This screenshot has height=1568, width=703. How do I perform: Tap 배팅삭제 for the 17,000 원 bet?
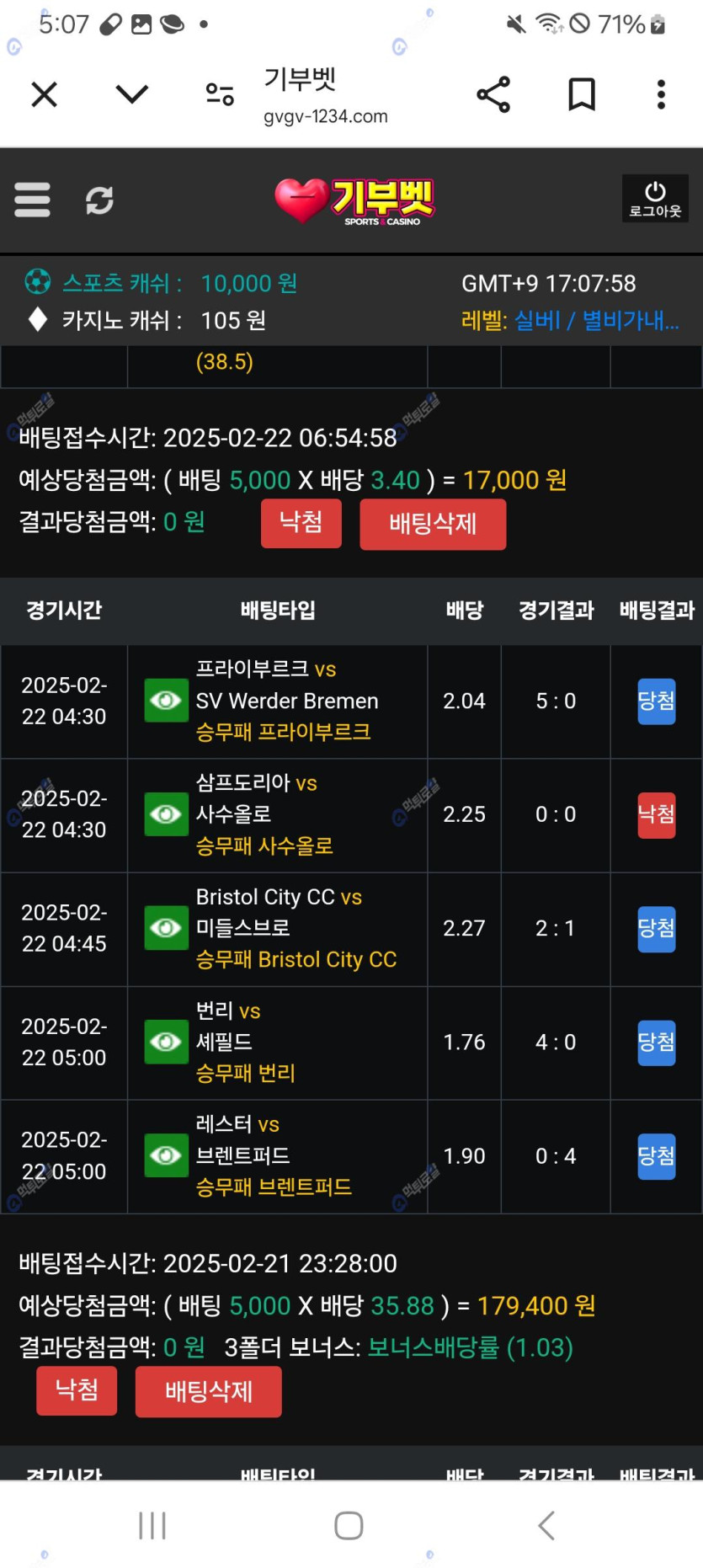click(433, 524)
